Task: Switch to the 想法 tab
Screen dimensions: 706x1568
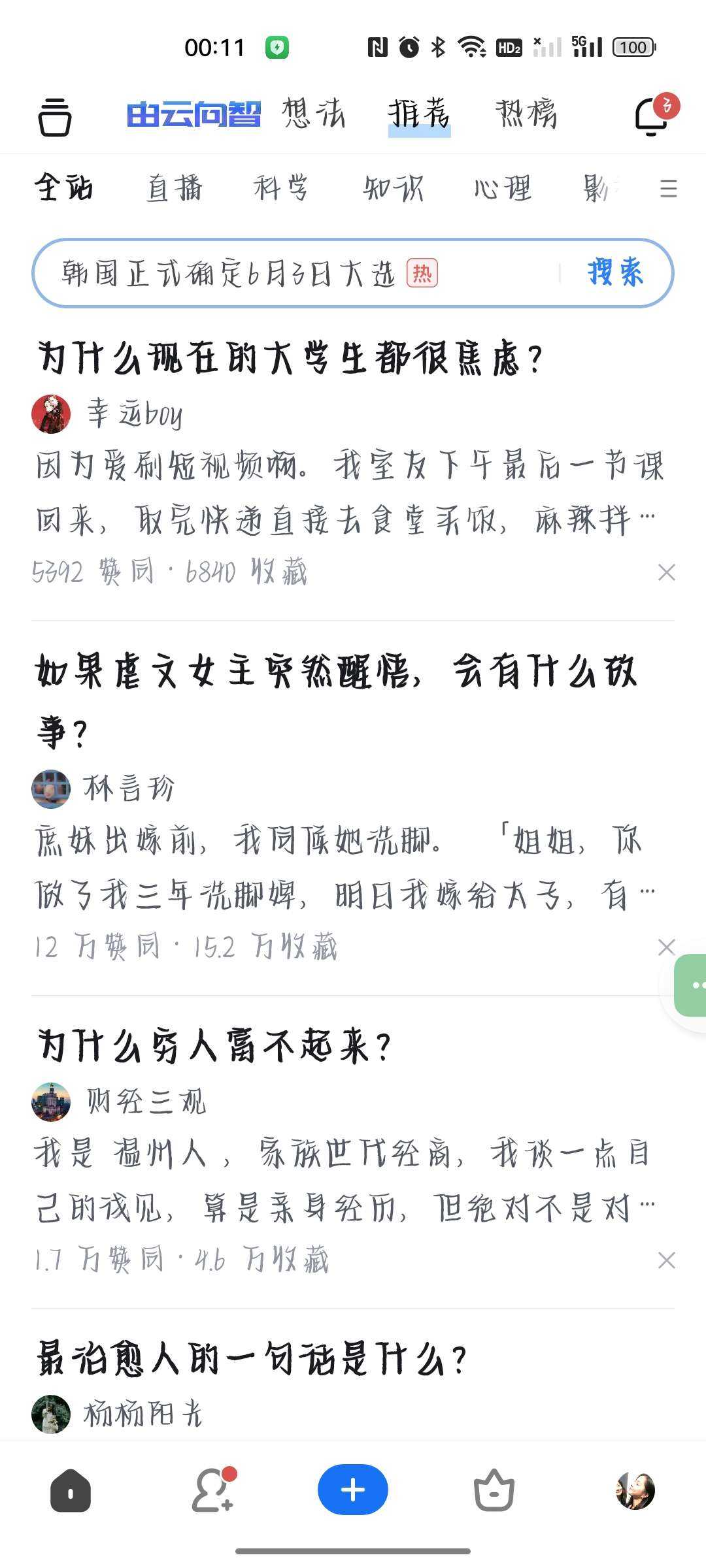Action: (x=314, y=114)
